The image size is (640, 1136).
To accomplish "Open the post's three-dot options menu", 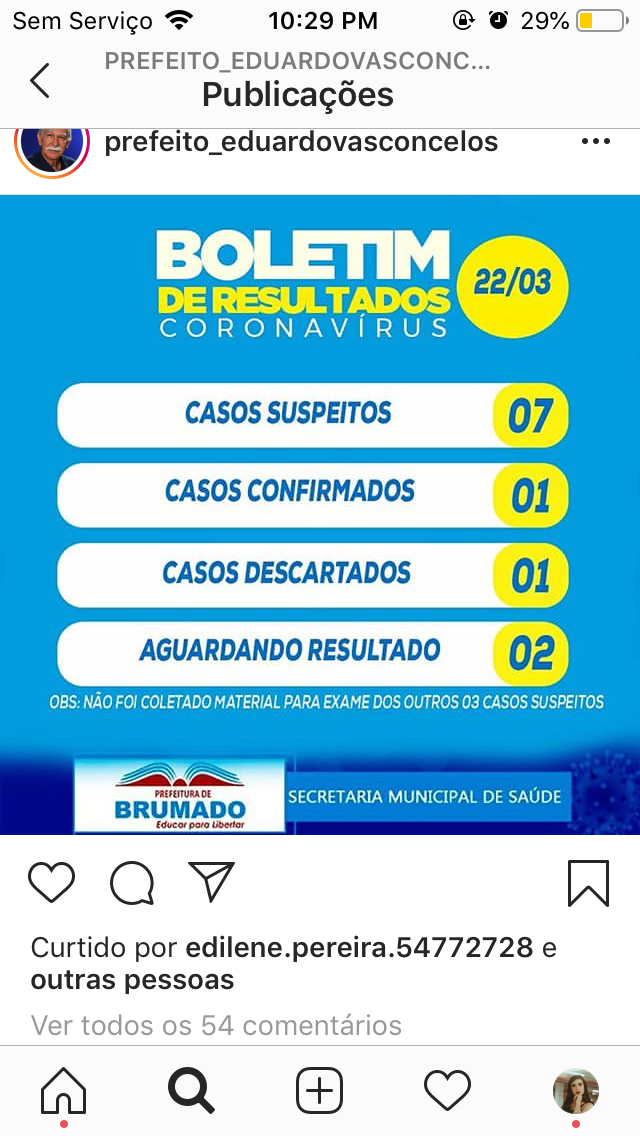I will coord(595,142).
